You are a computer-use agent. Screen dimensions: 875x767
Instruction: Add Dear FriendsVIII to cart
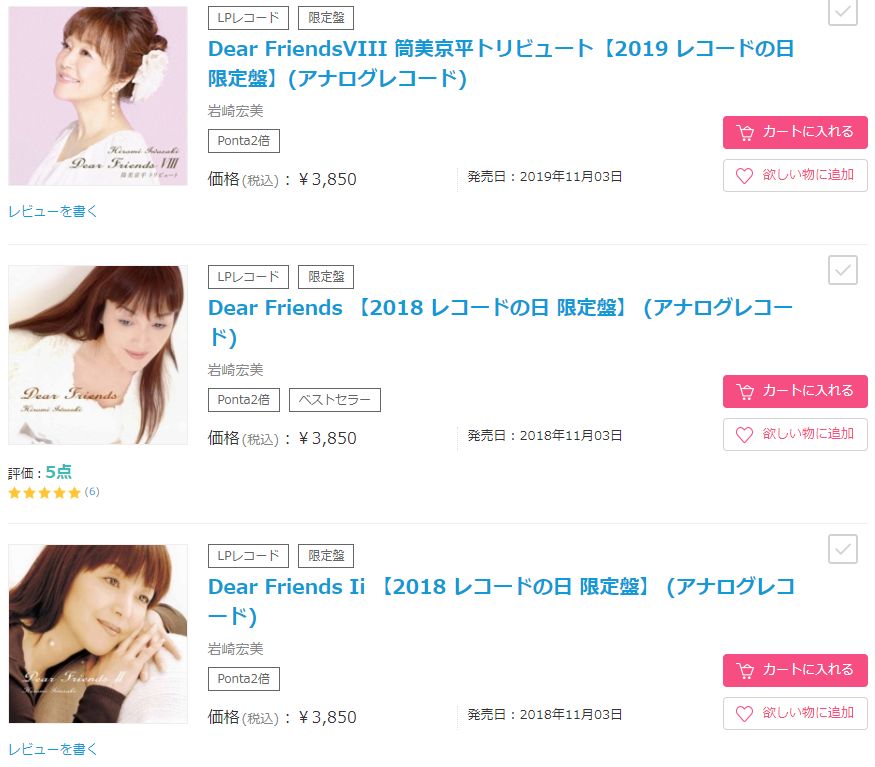(x=795, y=132)
